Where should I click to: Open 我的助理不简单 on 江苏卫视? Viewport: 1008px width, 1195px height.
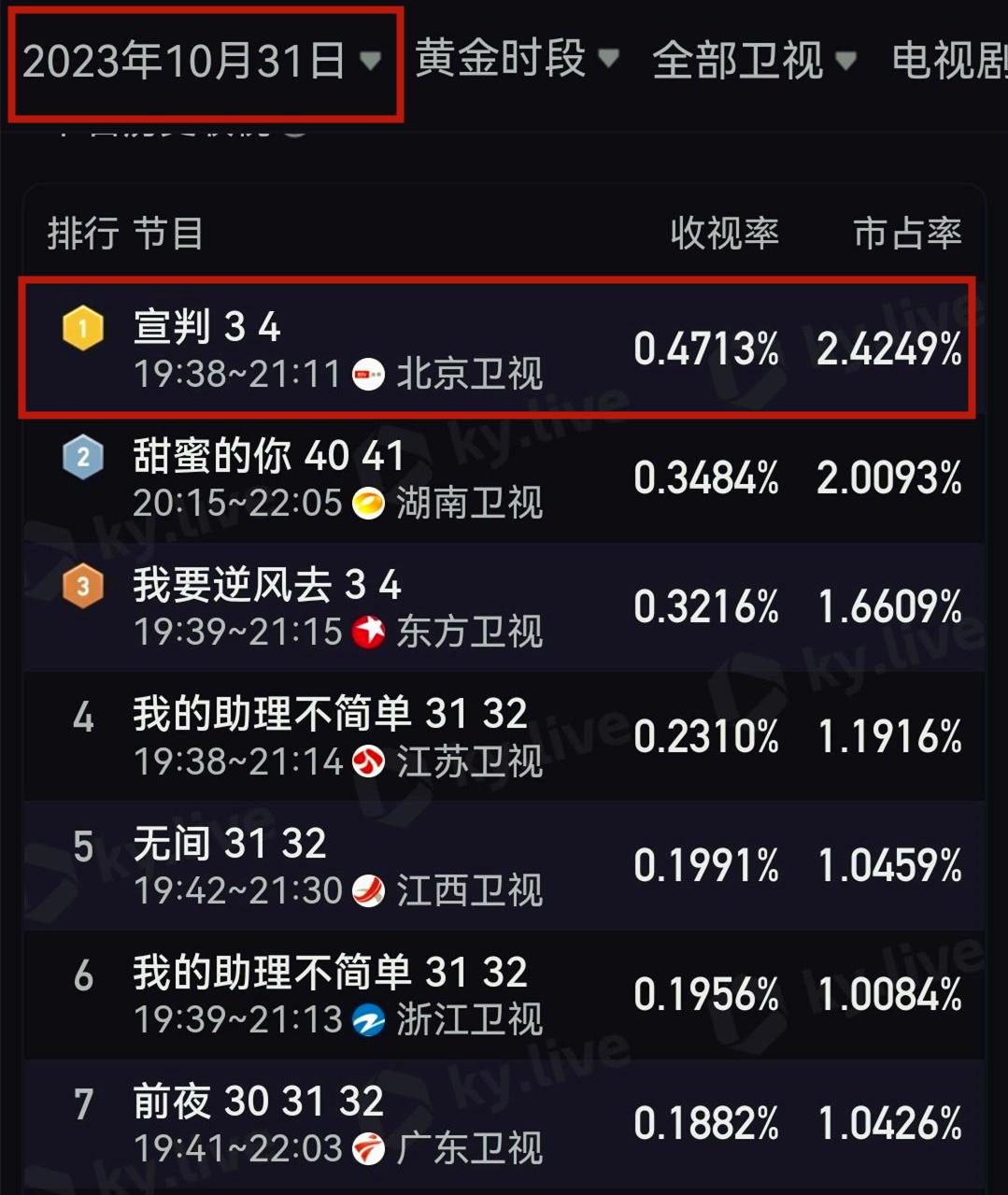click(500, 736)
